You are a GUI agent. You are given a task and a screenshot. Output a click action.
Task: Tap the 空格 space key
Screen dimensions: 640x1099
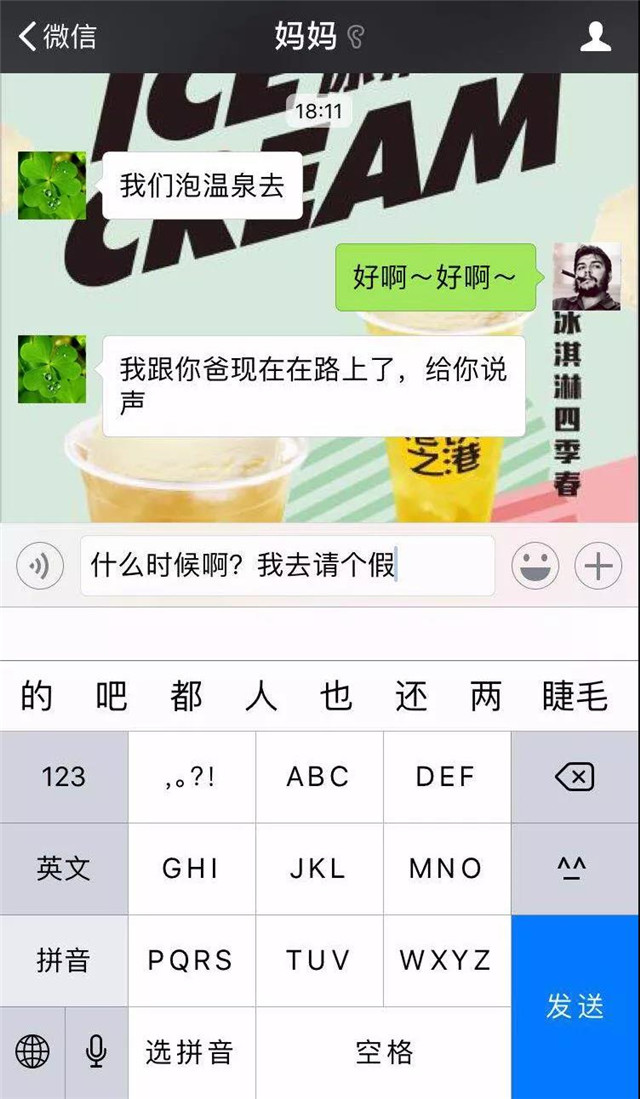click(384, 1052)
